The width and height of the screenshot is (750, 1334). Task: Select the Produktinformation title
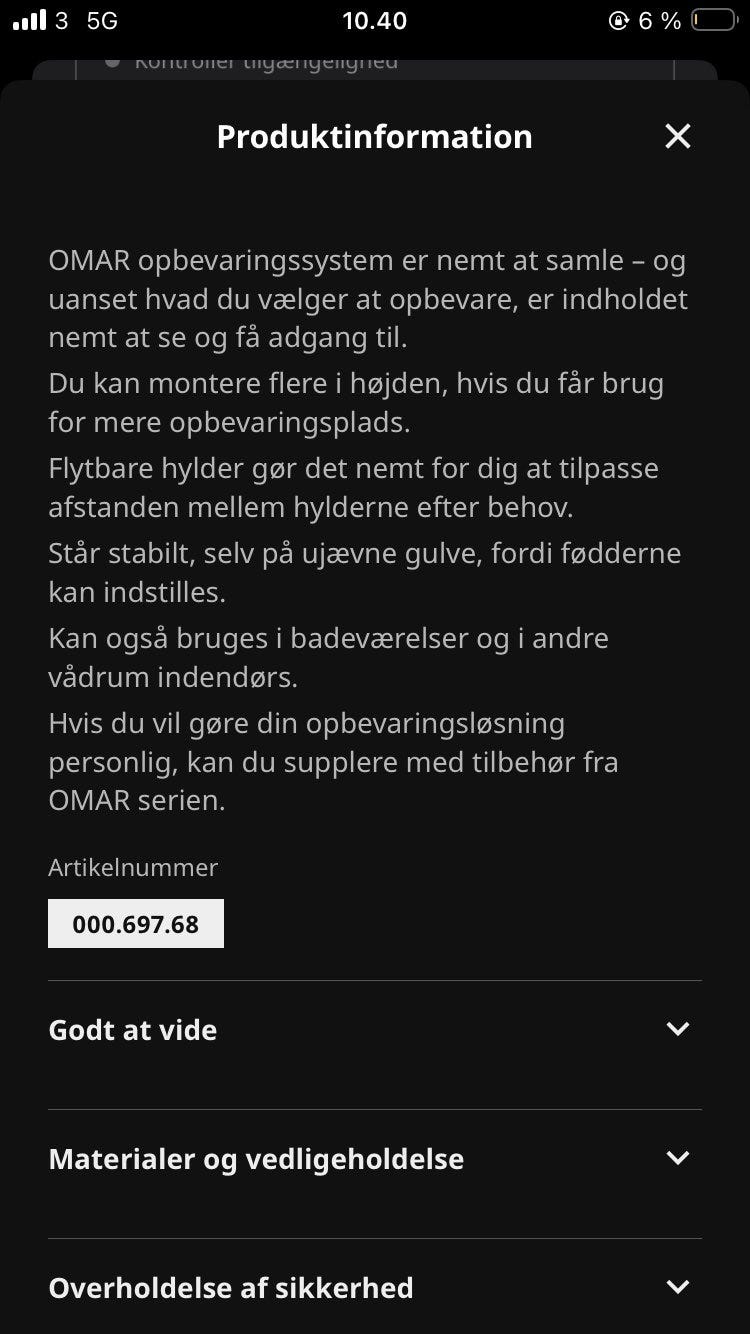374,136
